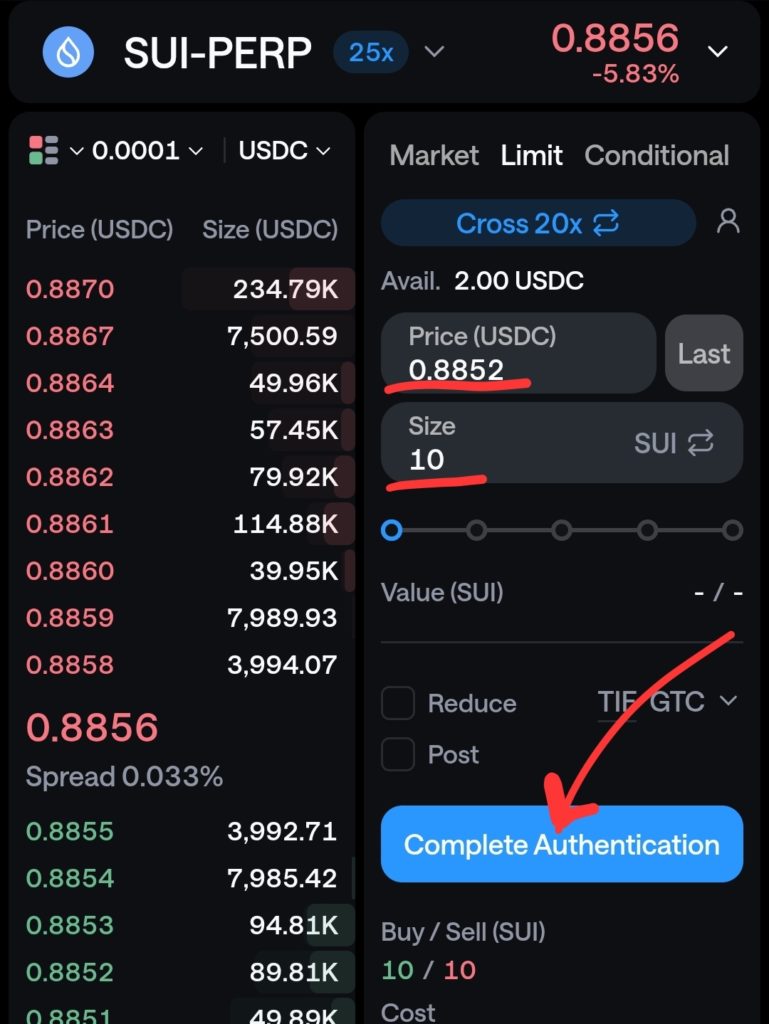Tap the 25x leverage badge
The height and width of the screenshot is (1024, 769).
pyautogui.click(x=371, y=51)
